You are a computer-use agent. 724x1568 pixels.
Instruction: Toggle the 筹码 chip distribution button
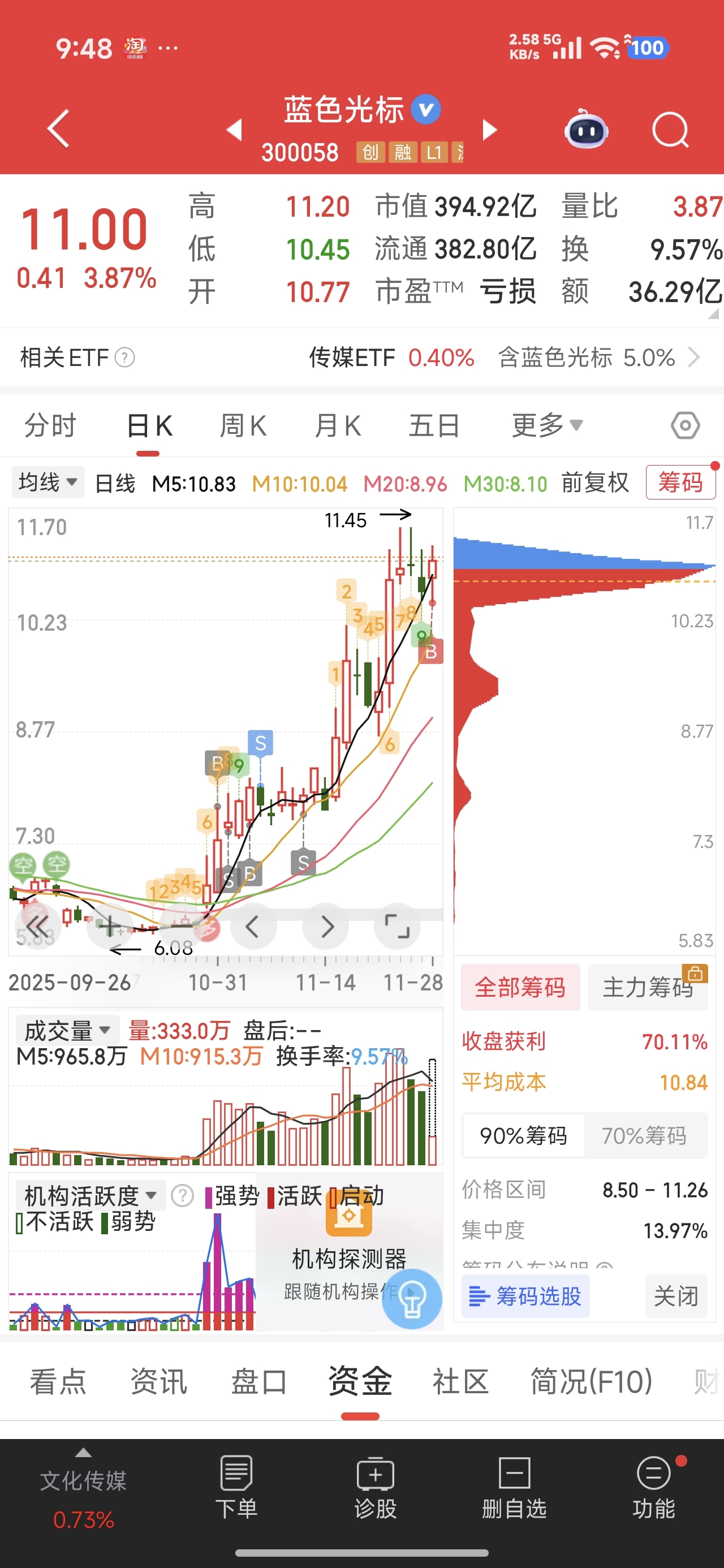point(680,483)
